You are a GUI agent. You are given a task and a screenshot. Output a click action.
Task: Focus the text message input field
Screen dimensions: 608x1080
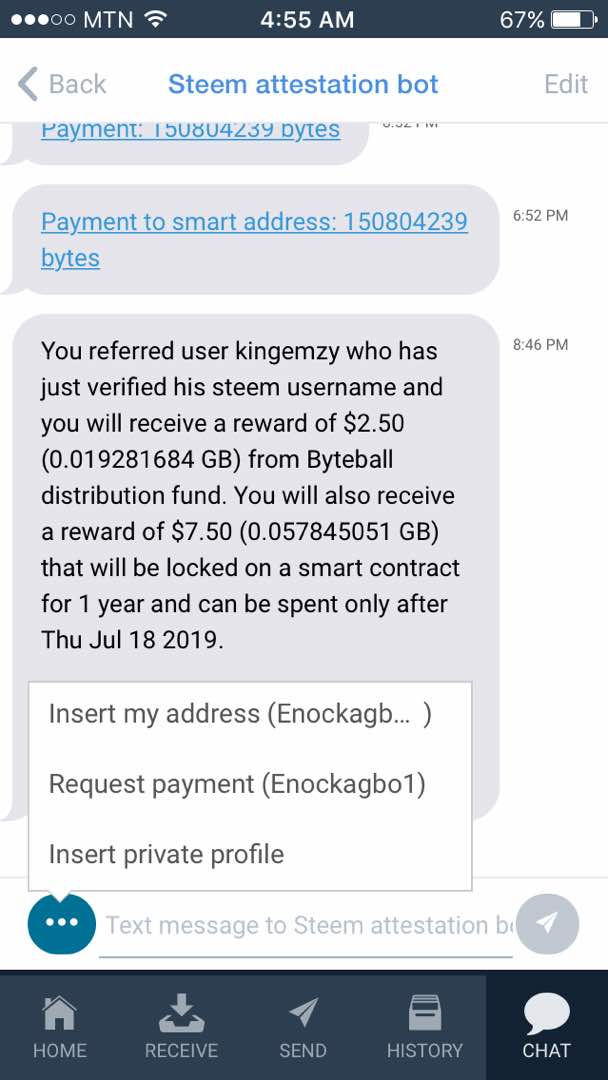(305, 926)
